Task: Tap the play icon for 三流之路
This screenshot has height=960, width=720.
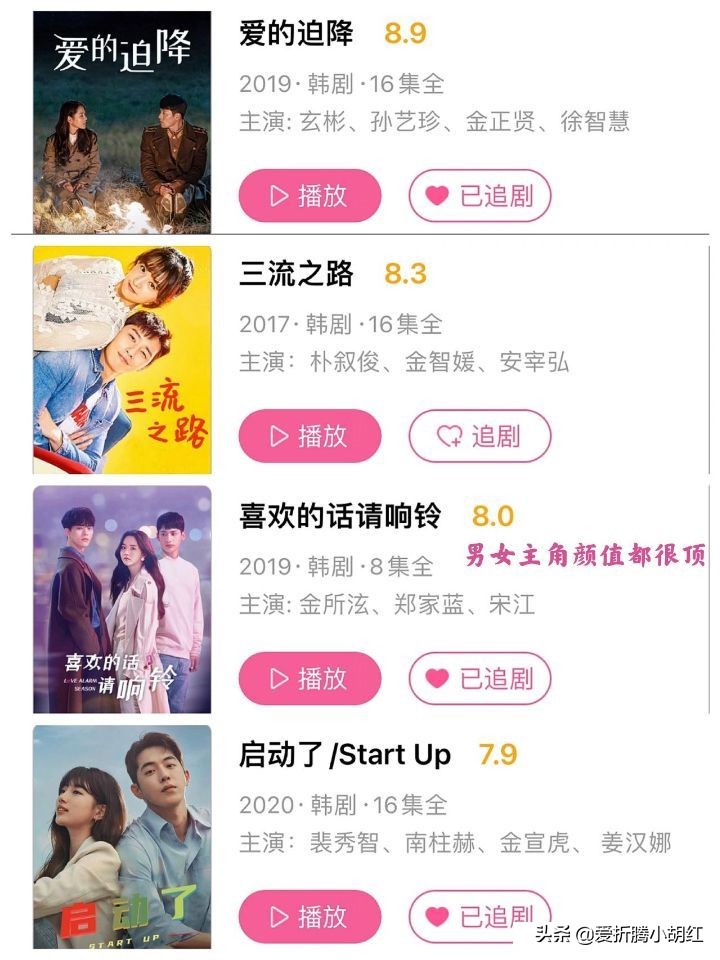Action: point(277,437)
